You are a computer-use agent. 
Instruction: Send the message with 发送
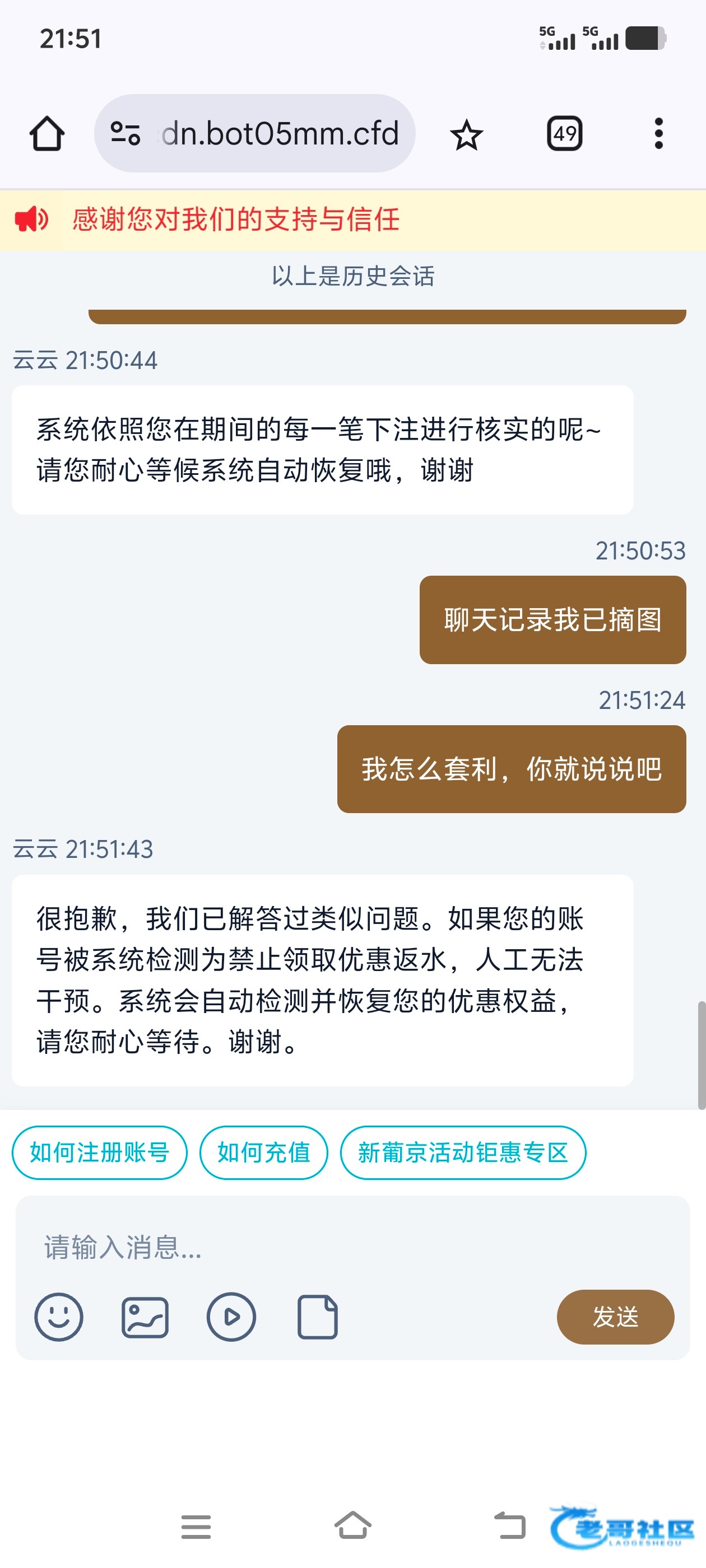point(615,1317)
